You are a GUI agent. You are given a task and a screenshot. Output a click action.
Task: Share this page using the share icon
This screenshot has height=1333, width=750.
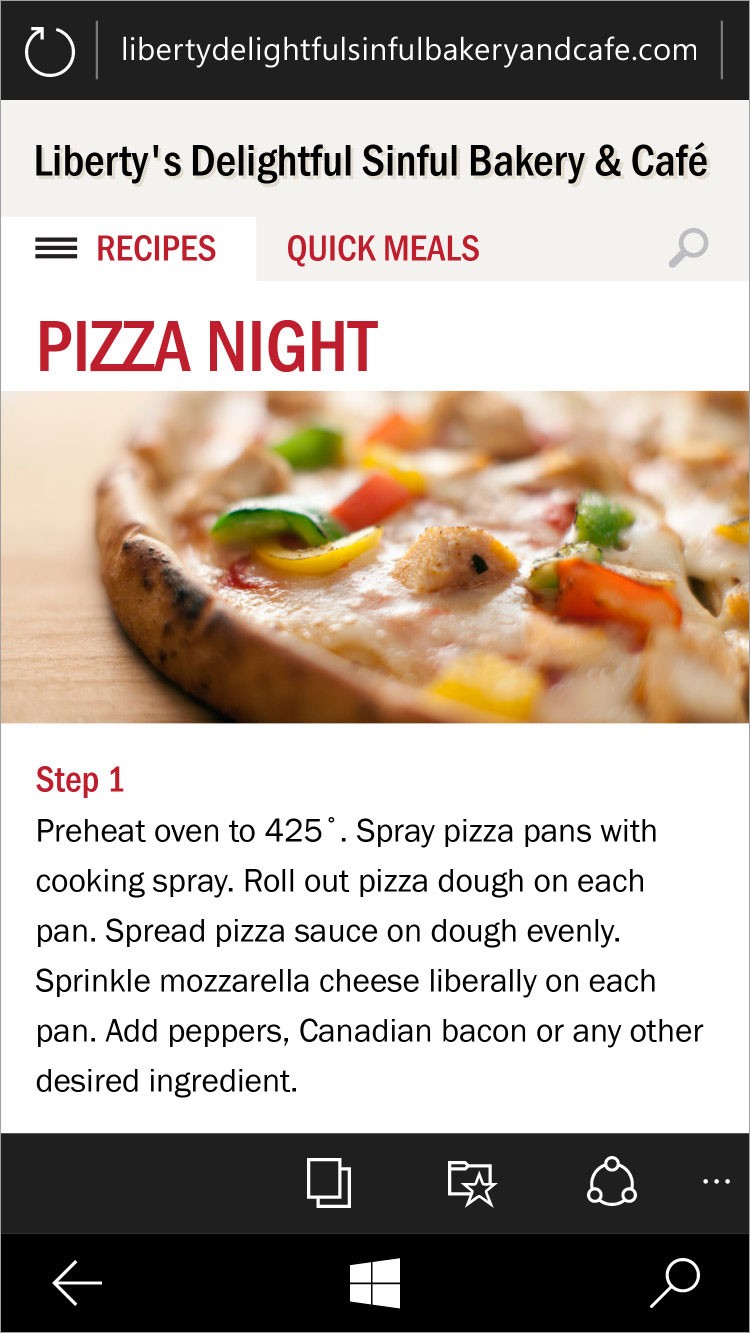611,1182
